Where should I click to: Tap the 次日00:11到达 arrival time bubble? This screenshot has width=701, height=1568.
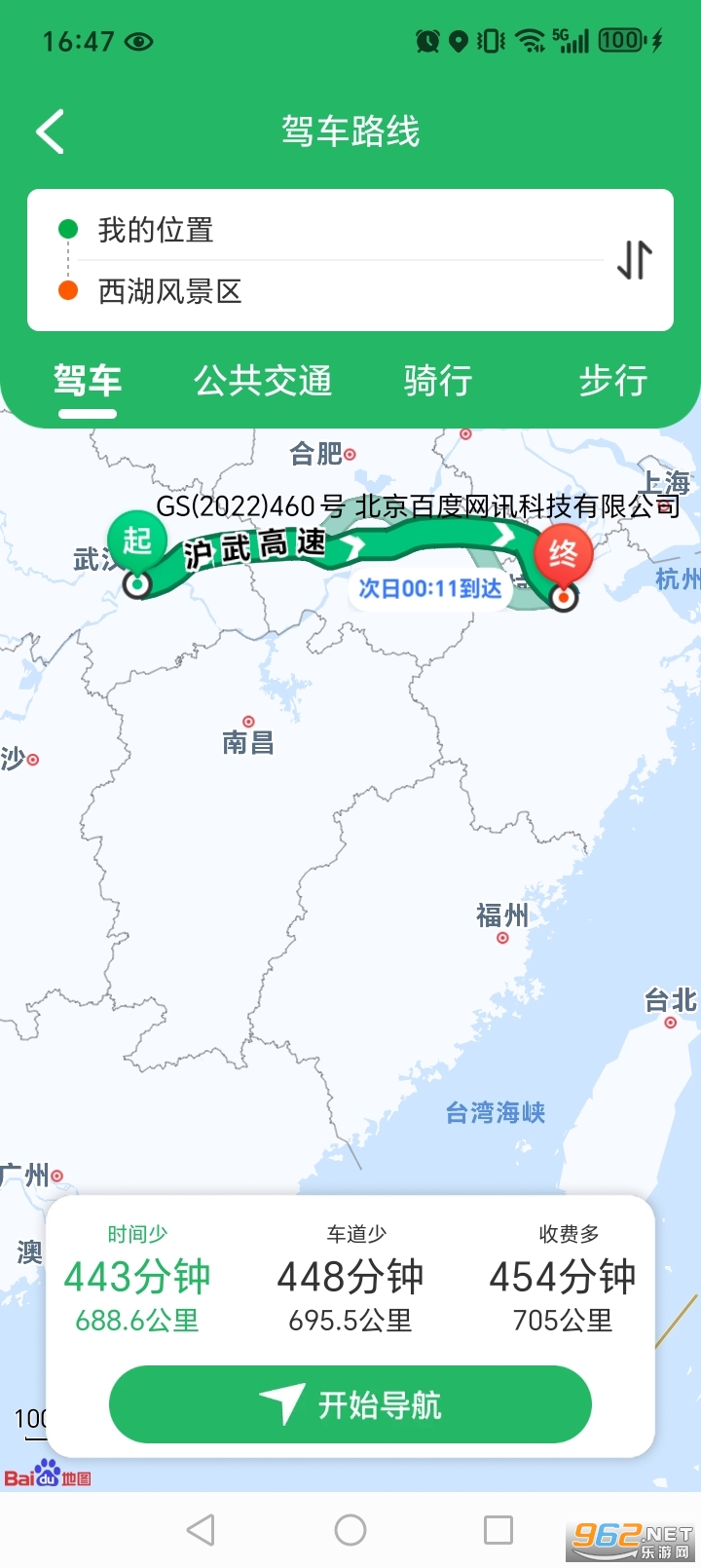428,588
